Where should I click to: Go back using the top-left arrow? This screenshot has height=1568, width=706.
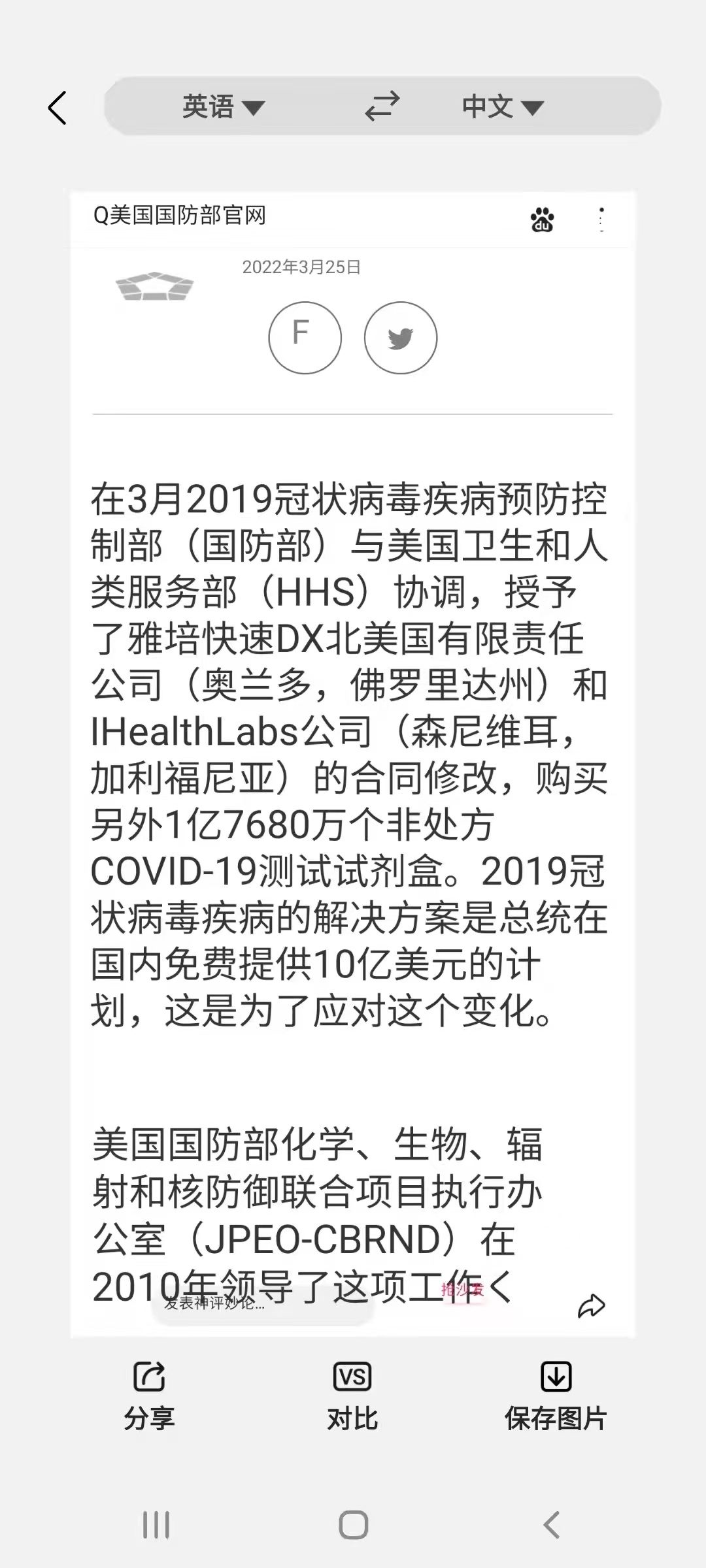(58, 107)
